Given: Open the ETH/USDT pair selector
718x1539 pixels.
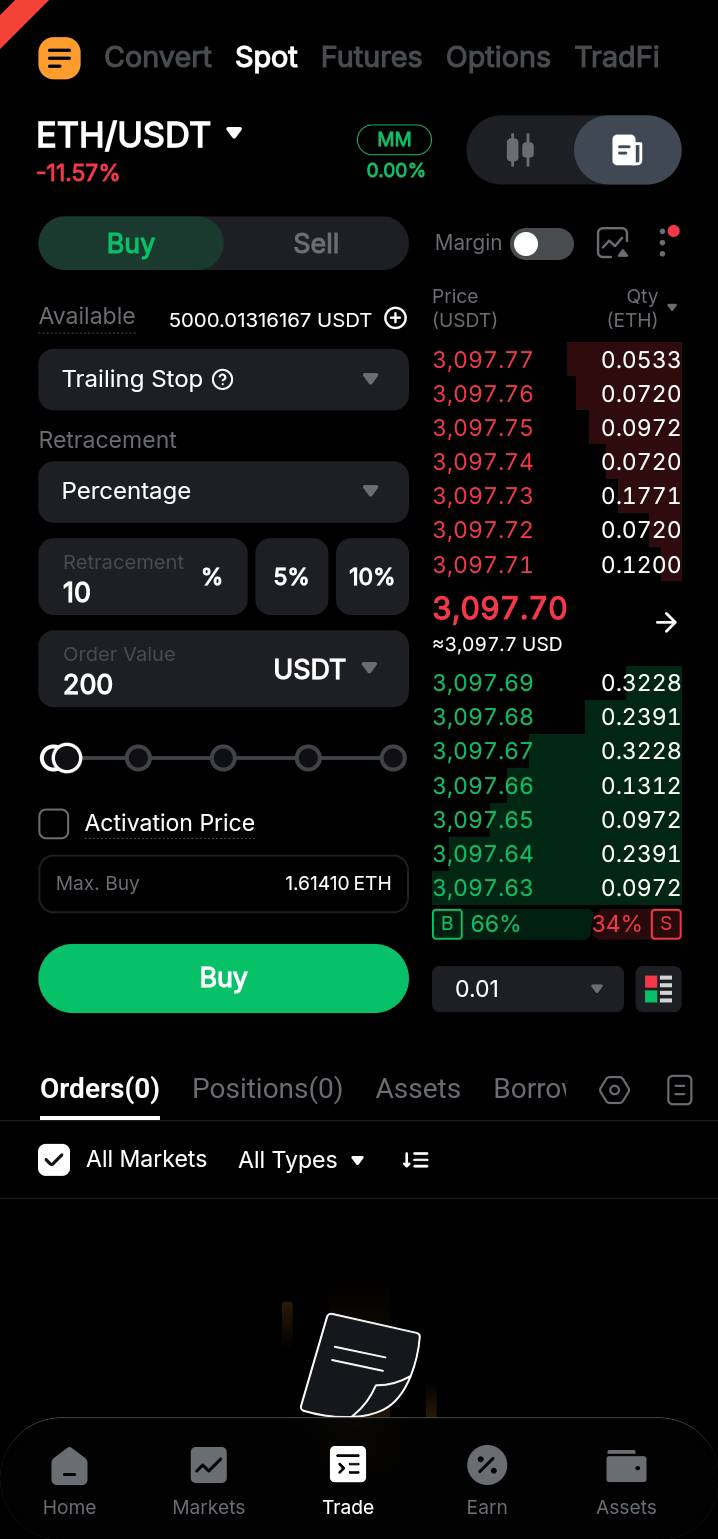Looking at the screenshot, I should (x=139, y=134).
